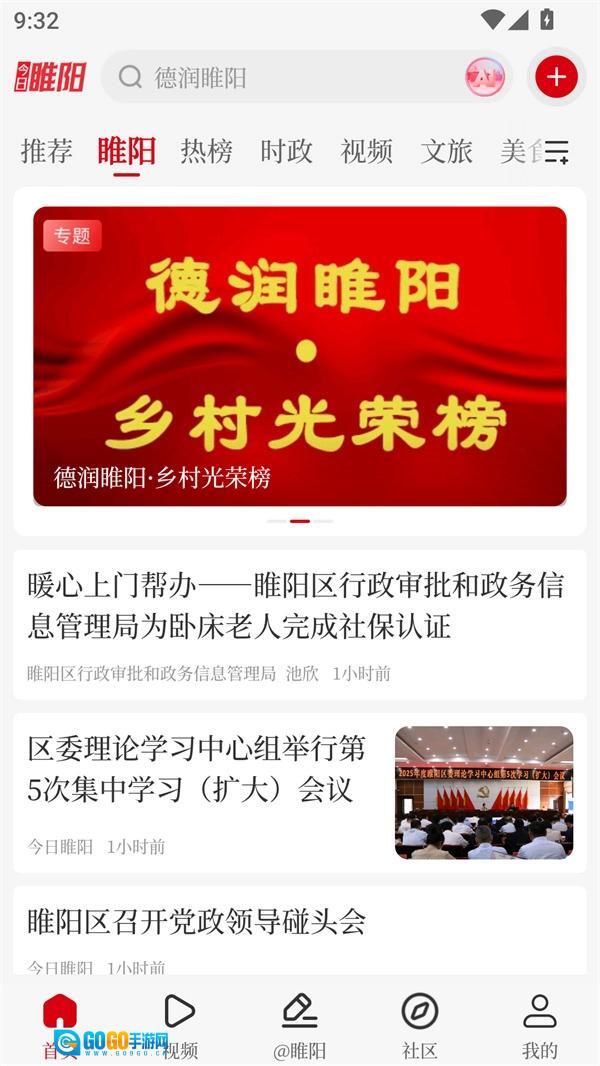The height and width of the screenshot is (1066, 600).
Task: Open article 暖心上门帮办 社保认证
Action: click(x=296, y=606)
